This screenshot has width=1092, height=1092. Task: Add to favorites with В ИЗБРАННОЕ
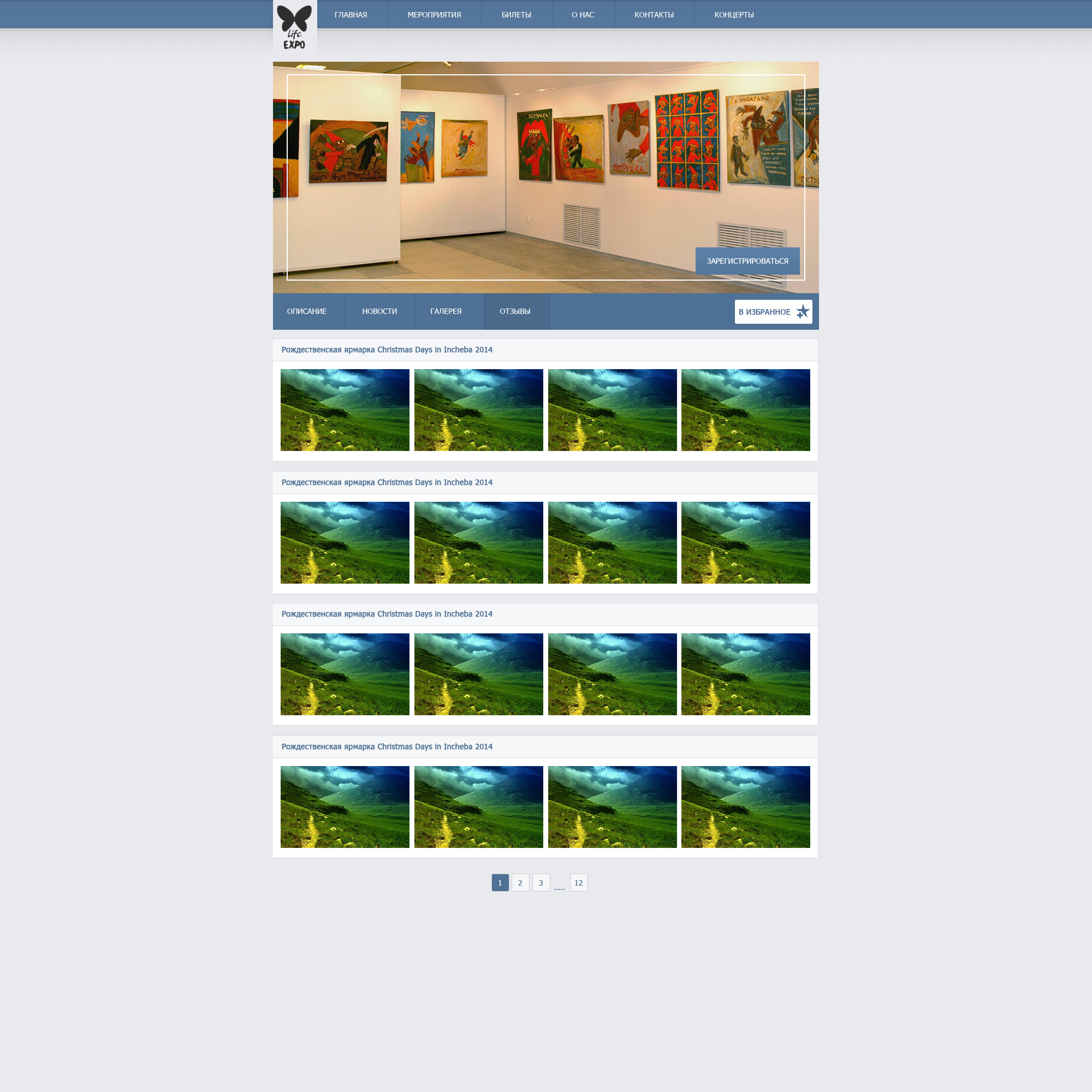[x=773, y=312]
